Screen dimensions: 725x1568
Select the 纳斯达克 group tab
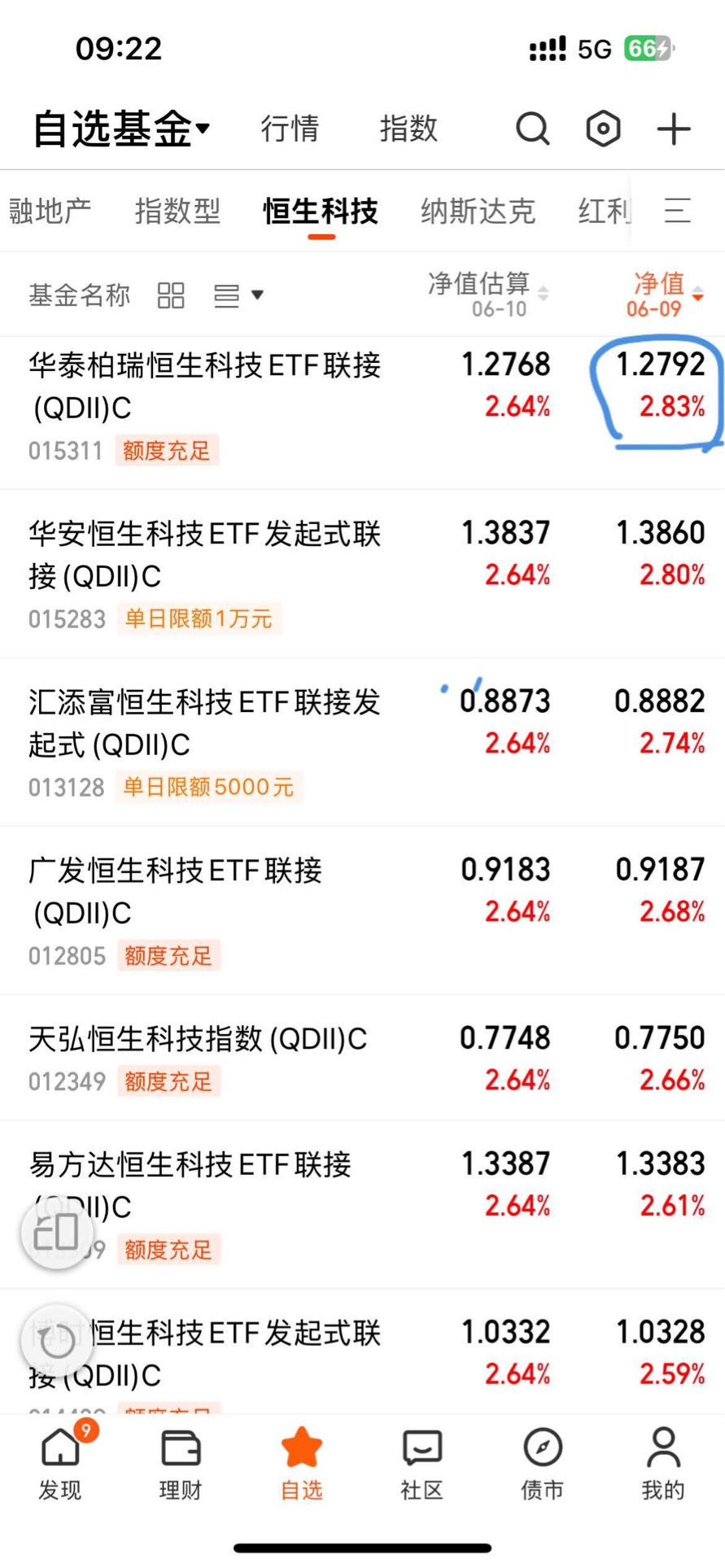pos(478,211)
